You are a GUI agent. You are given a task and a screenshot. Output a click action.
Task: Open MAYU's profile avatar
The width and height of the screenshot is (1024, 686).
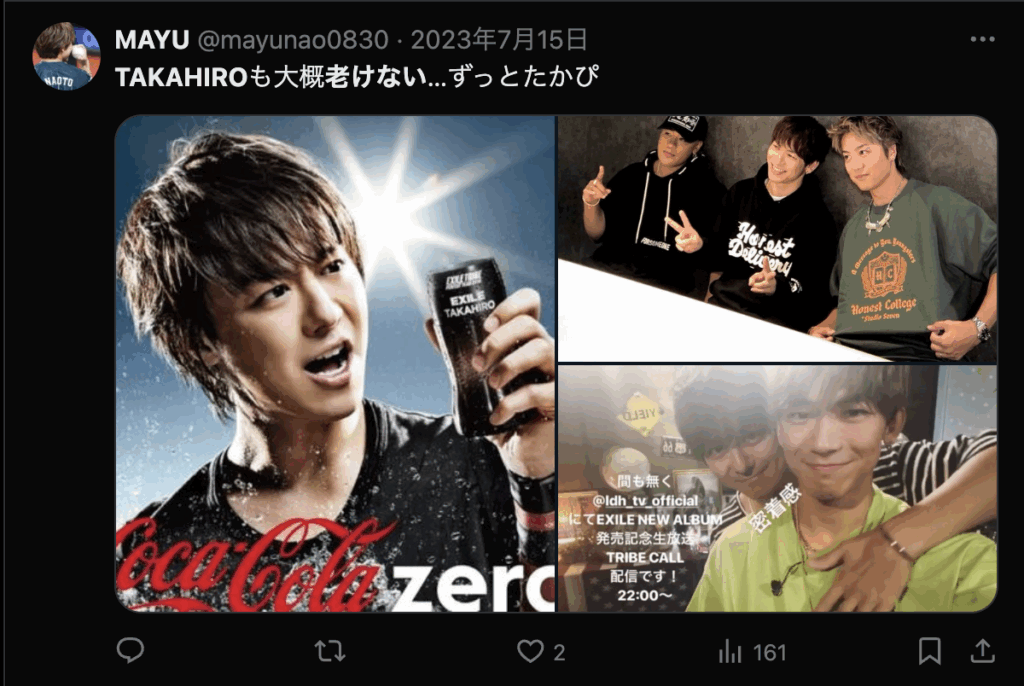66,56
